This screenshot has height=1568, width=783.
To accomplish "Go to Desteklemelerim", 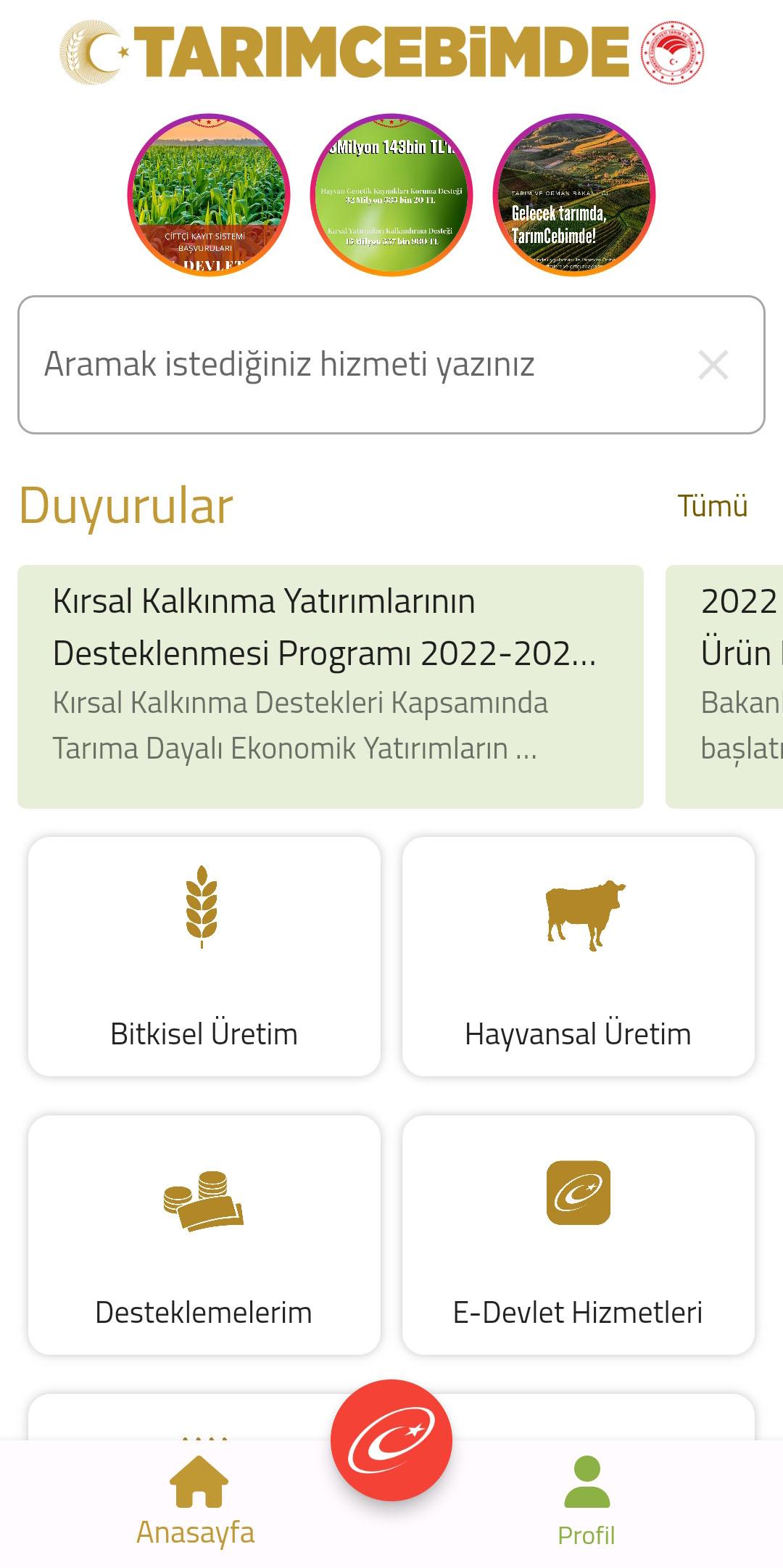I will coord(204,1234).
